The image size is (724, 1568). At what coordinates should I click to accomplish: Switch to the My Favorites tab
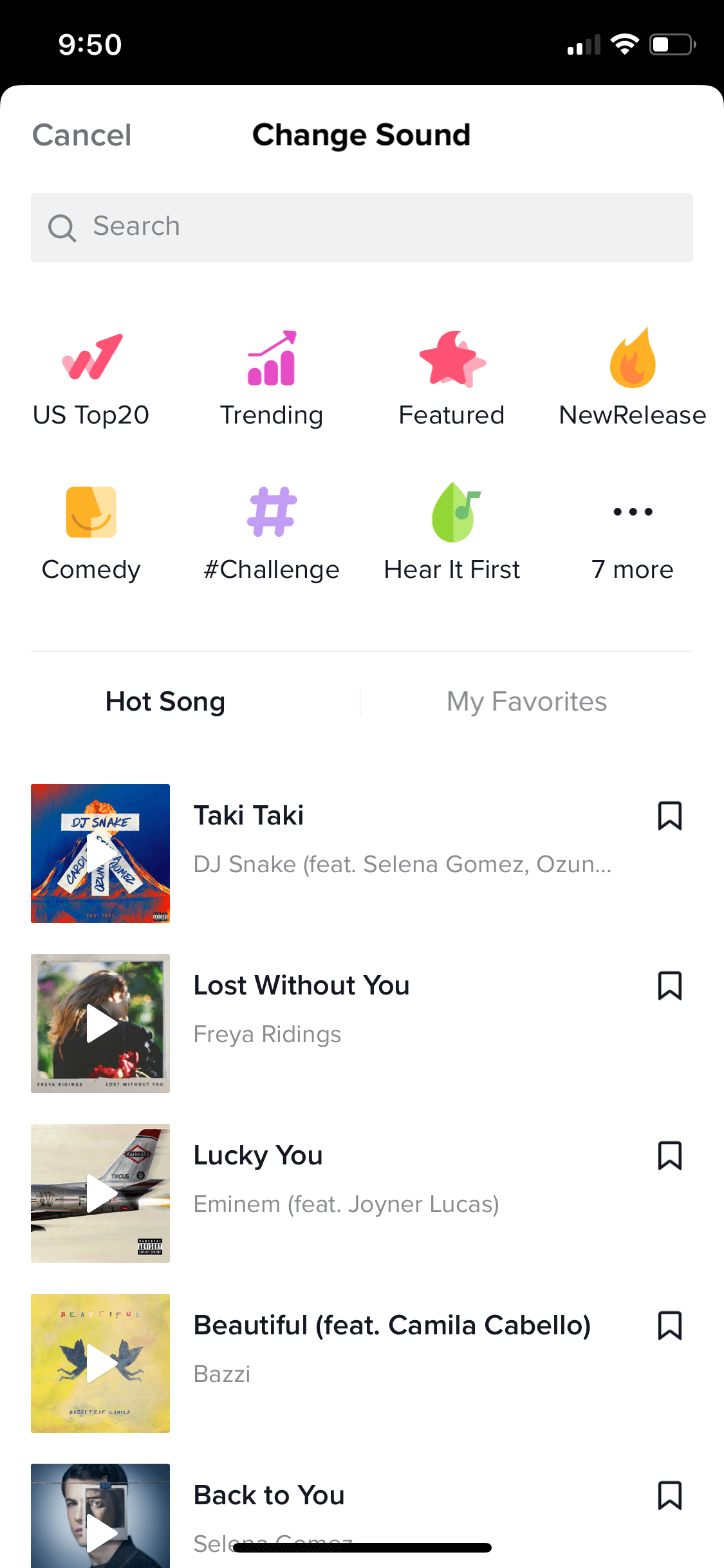coord(526,702)
